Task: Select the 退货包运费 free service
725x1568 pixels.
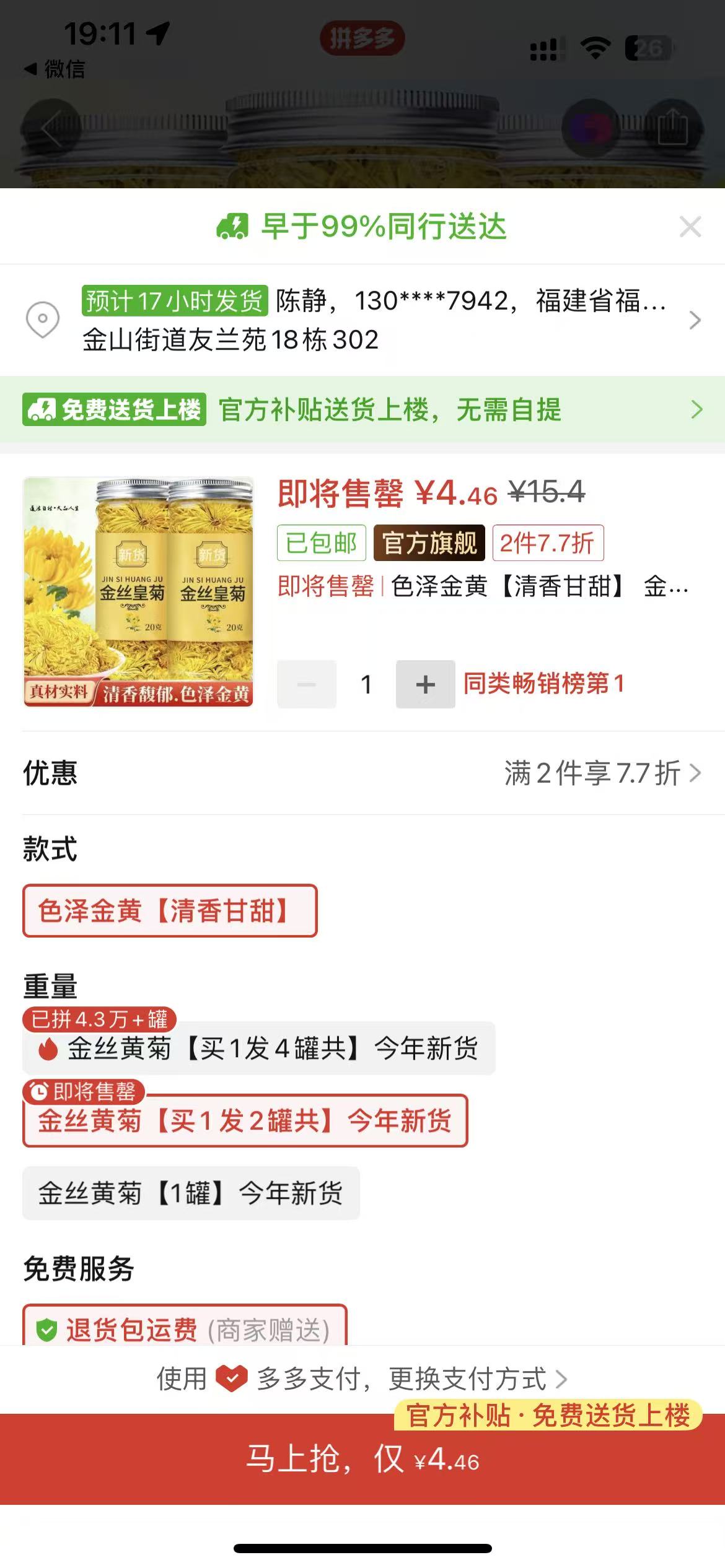Action: 185,1327
